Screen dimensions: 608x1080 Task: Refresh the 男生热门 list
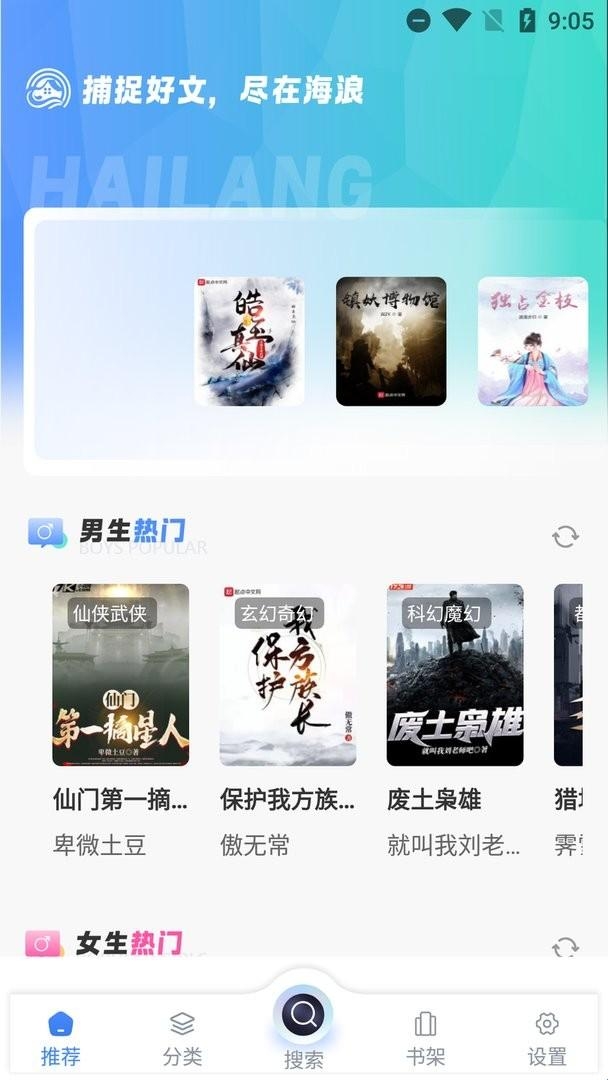pos(565,536)
